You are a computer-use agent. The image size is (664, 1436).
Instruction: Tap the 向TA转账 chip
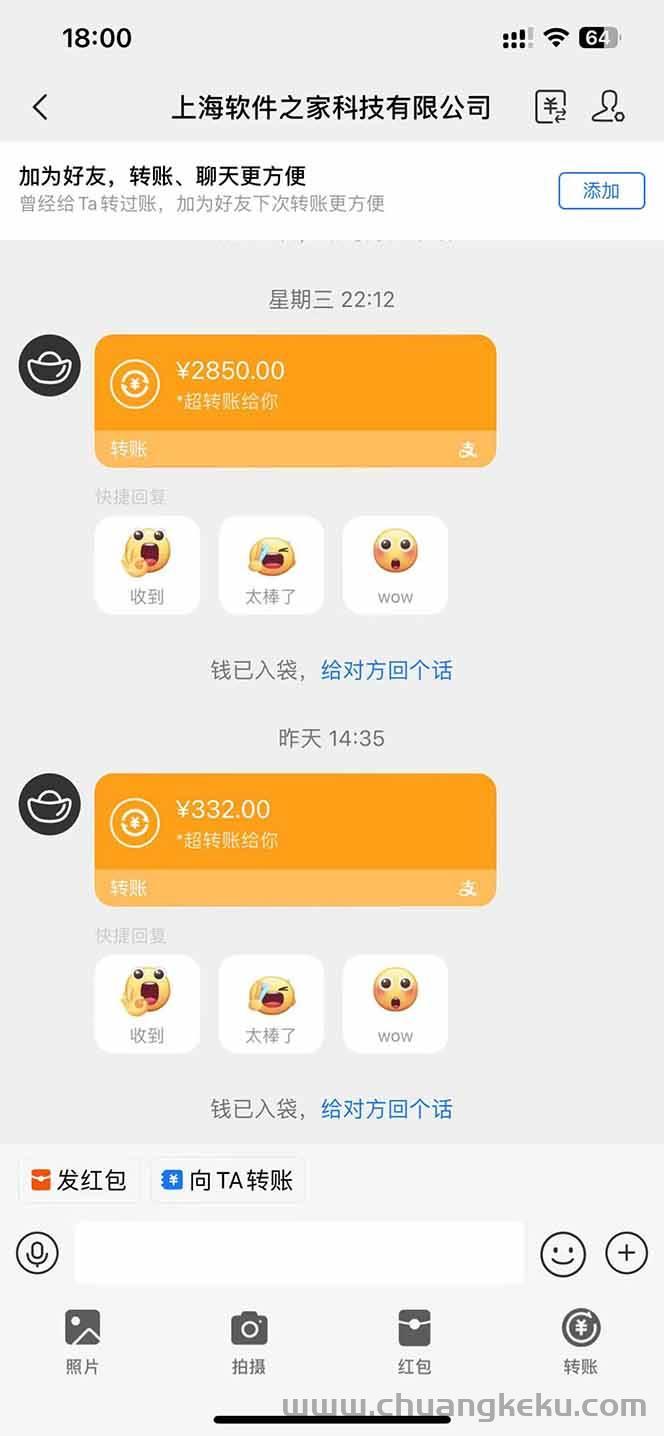click(228, 1180)
